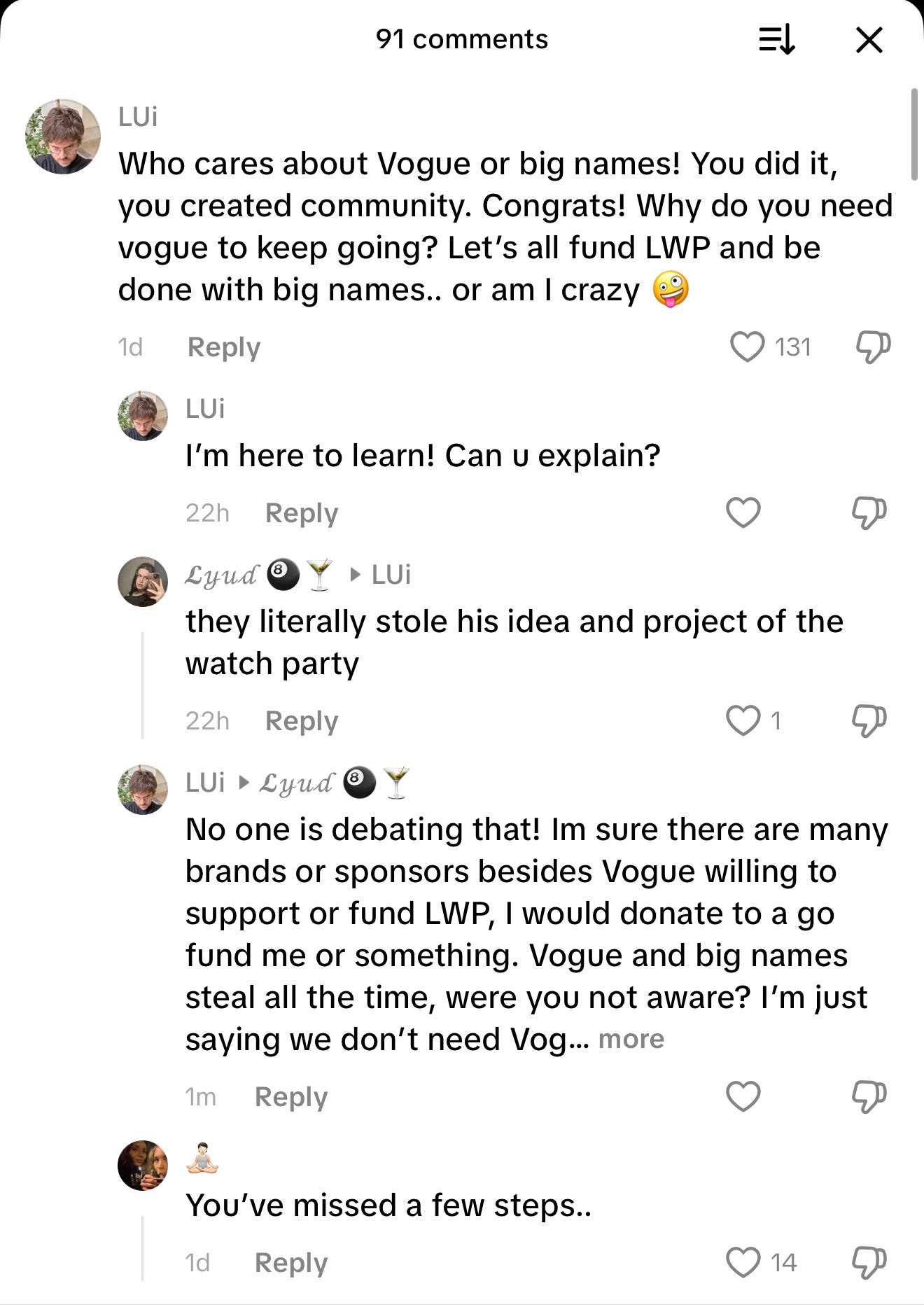The width and height of the screenshot is (924, 1307).
Task: Like LUi's comment with 131 likes
Action: click(747, 347)
